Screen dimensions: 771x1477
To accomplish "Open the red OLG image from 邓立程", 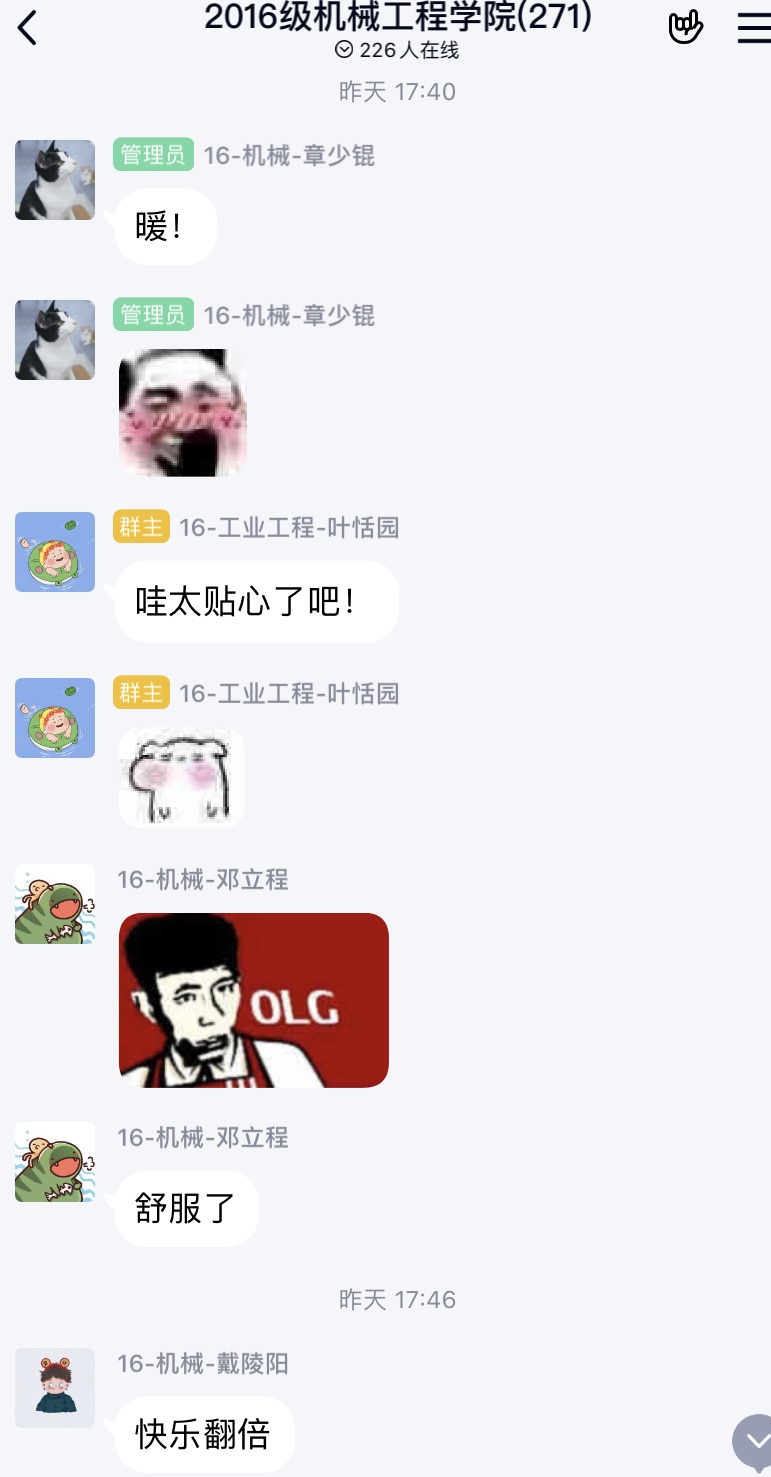I will (253, 1000).
